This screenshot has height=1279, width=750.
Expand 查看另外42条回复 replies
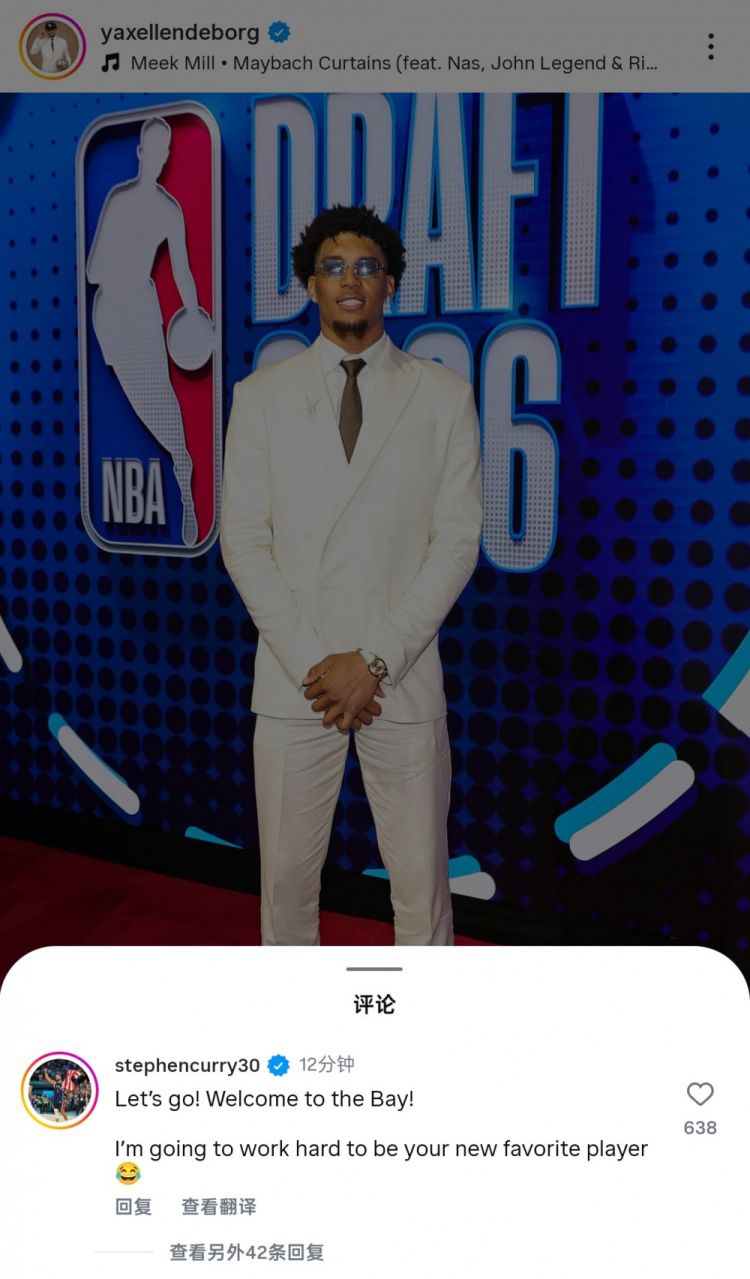point(246,1252)
